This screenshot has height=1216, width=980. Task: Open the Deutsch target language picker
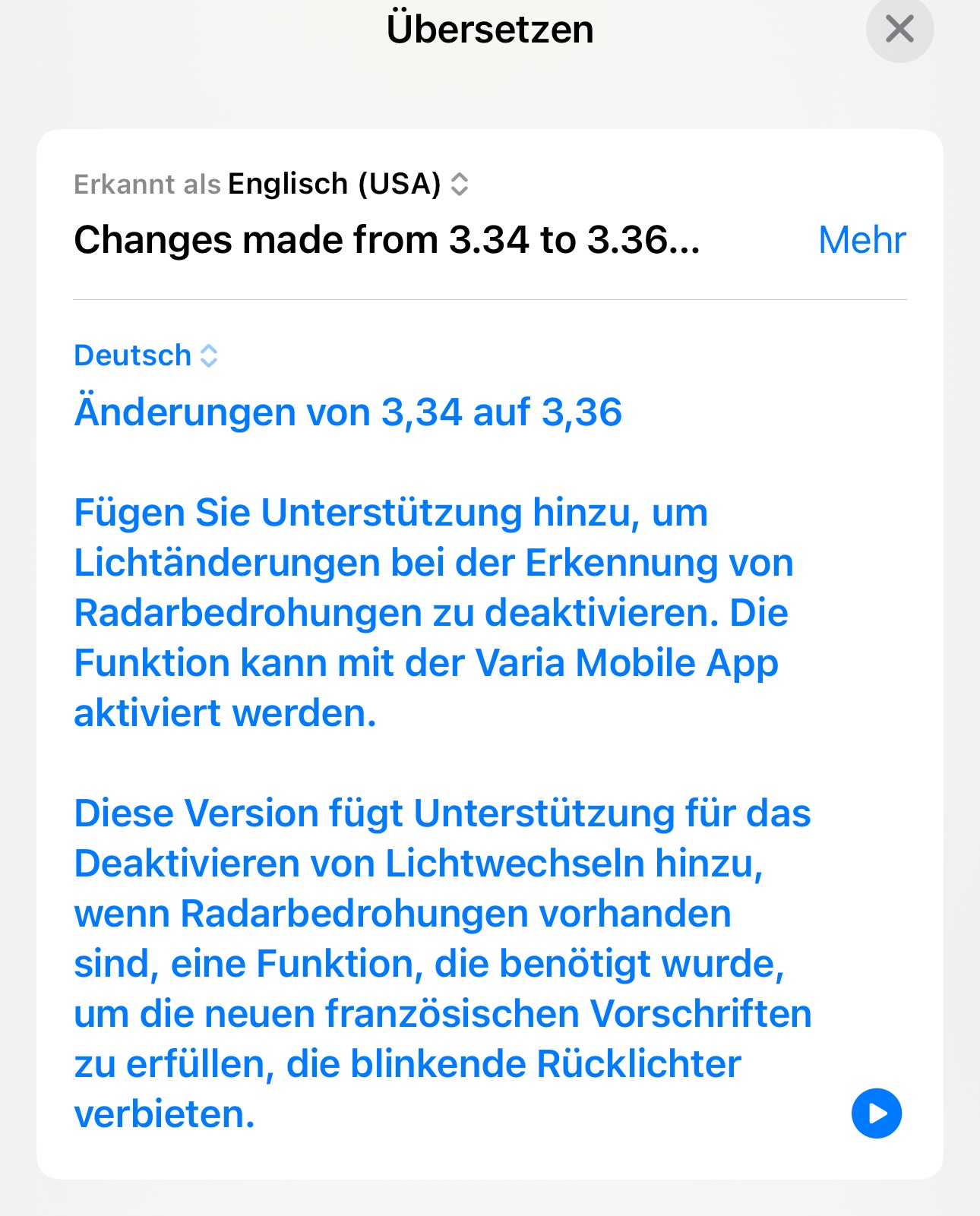(146, 355)
